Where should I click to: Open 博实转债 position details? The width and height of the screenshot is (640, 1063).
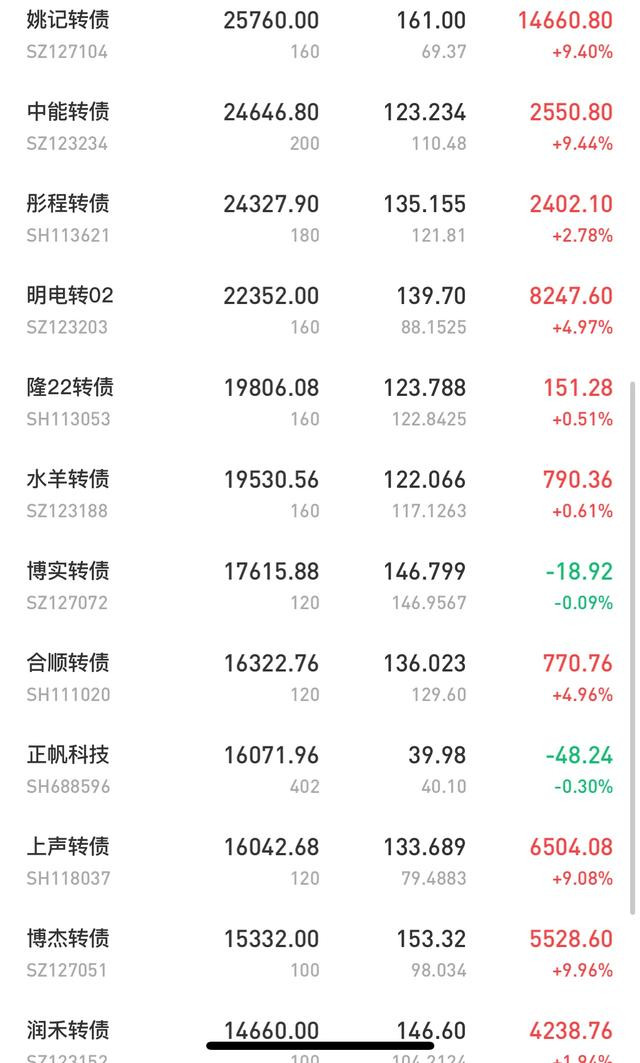320,586
